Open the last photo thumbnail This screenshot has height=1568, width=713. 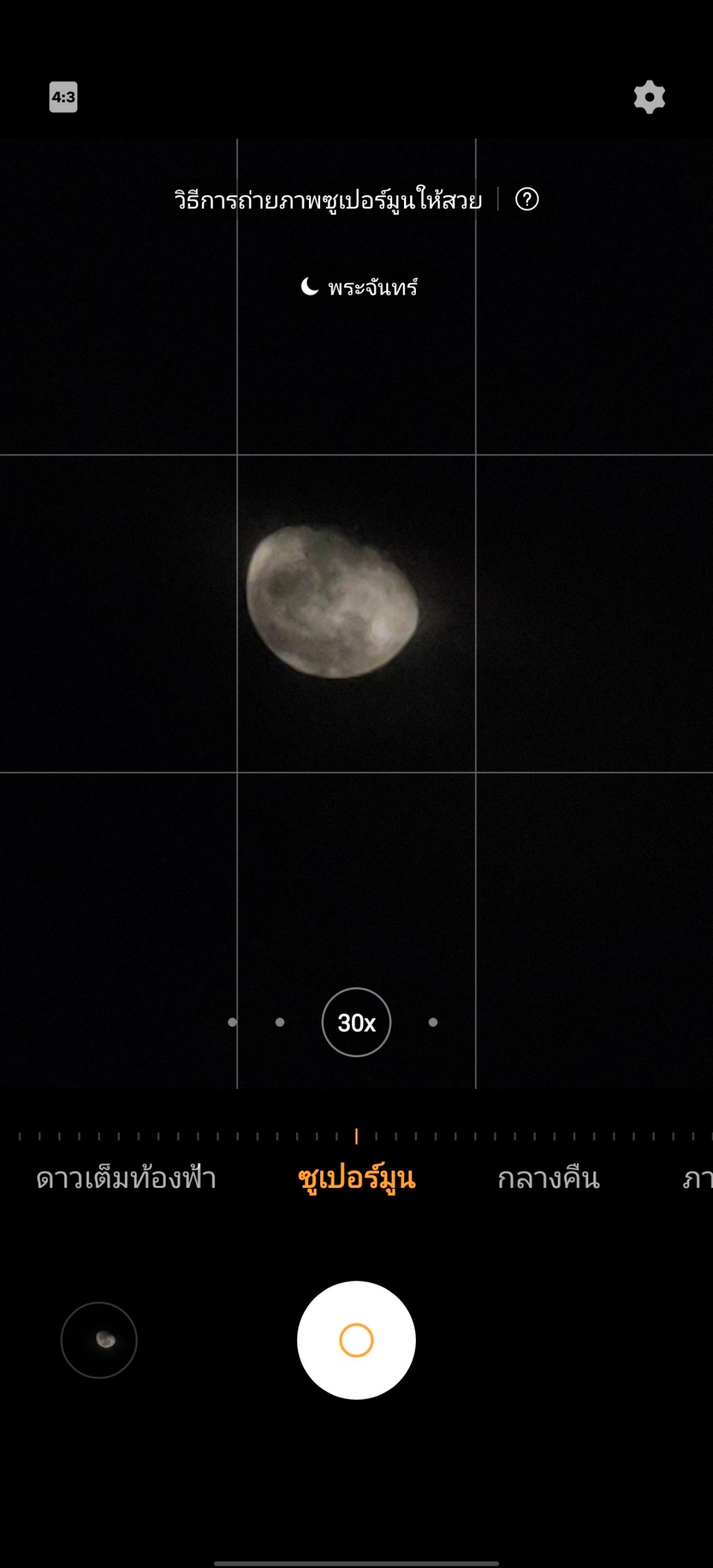pyautogui.click(x=99, y=1340)
